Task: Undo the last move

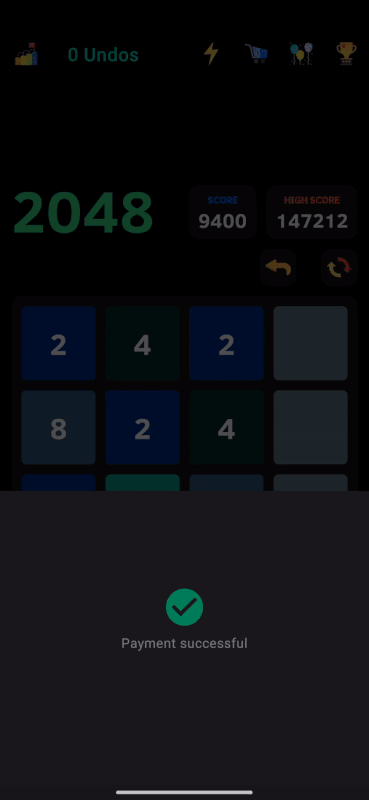Action: click(x=278, y=267)
